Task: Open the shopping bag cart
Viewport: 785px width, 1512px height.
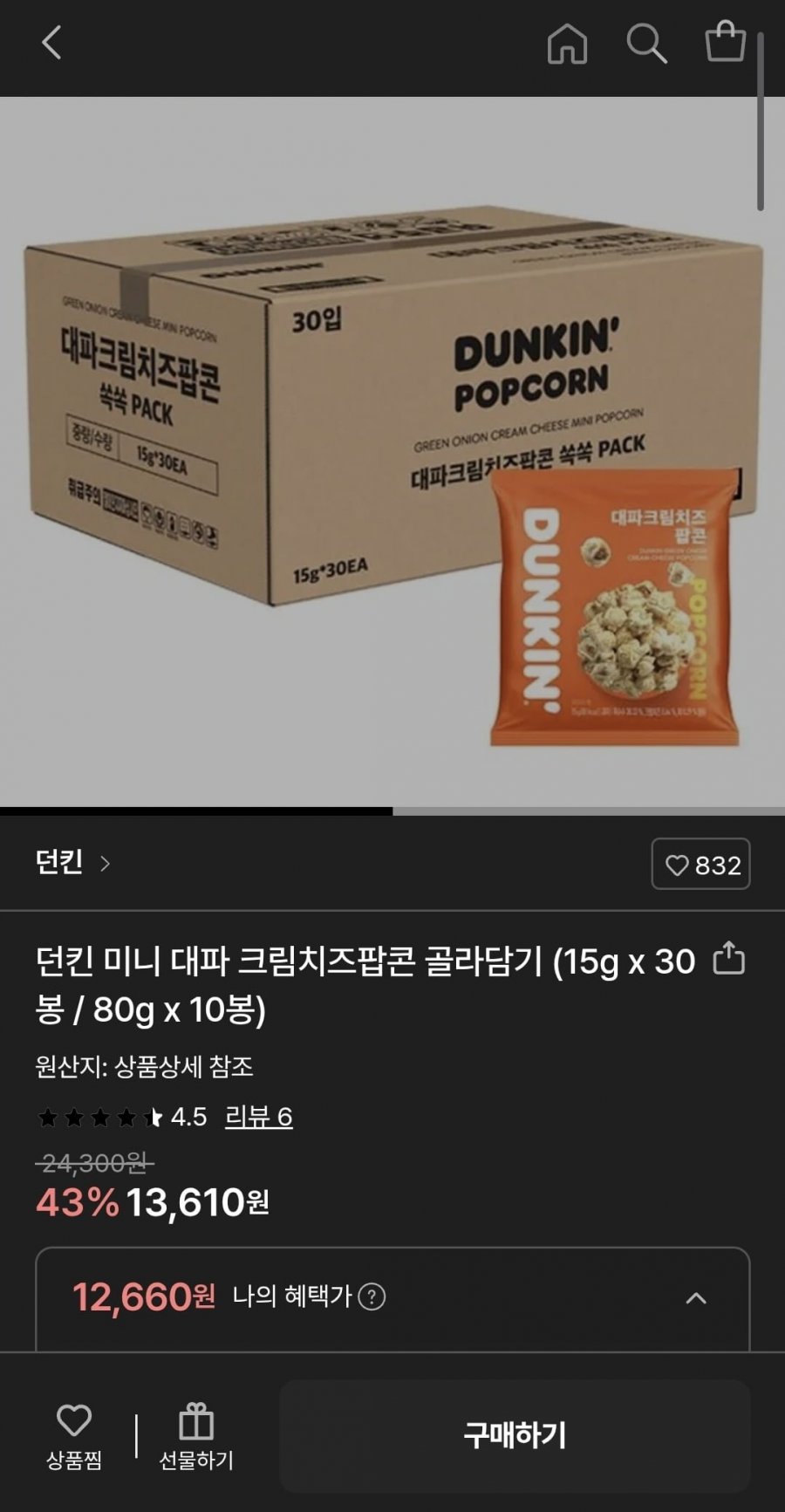Action: [725, 41]
